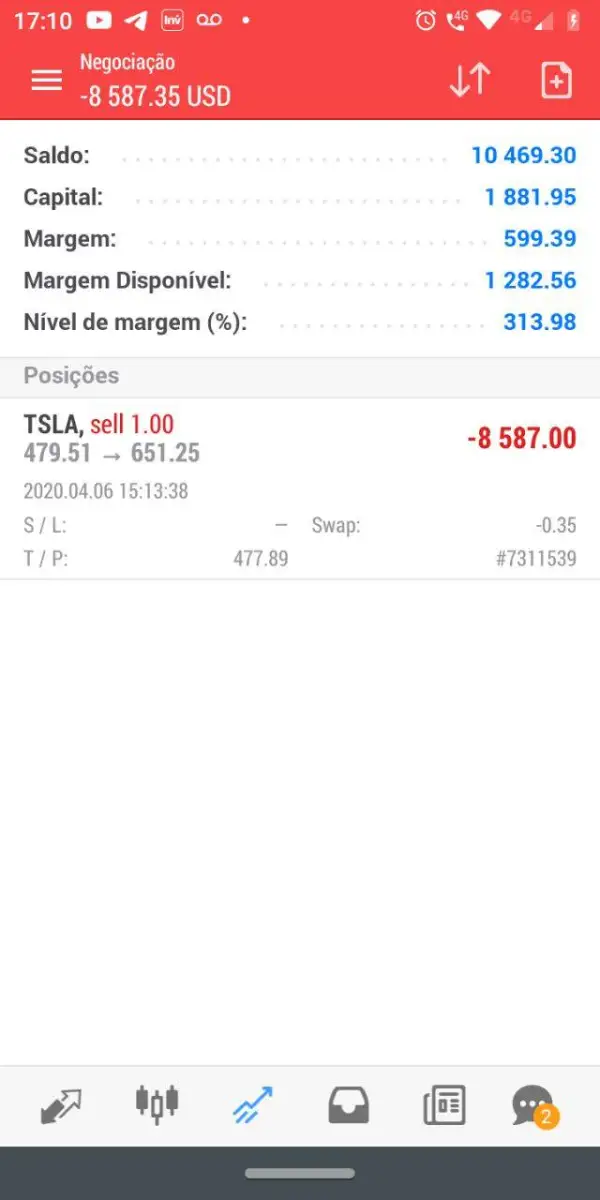Select the Trade tab

(252, 1105)
